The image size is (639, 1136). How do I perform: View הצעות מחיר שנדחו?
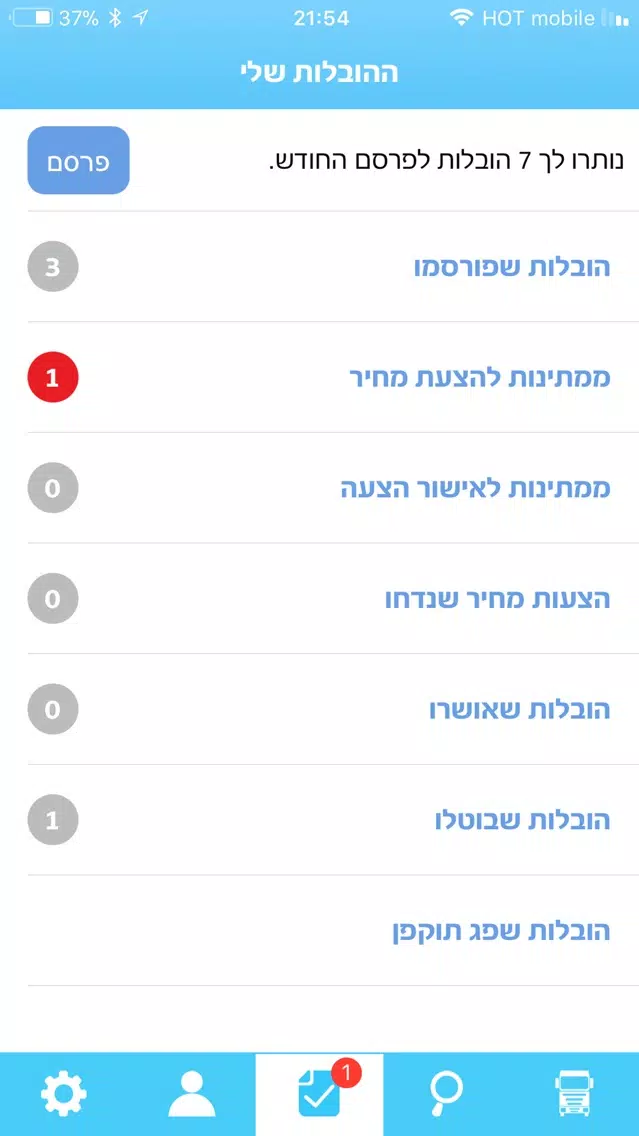coord(320,599)
